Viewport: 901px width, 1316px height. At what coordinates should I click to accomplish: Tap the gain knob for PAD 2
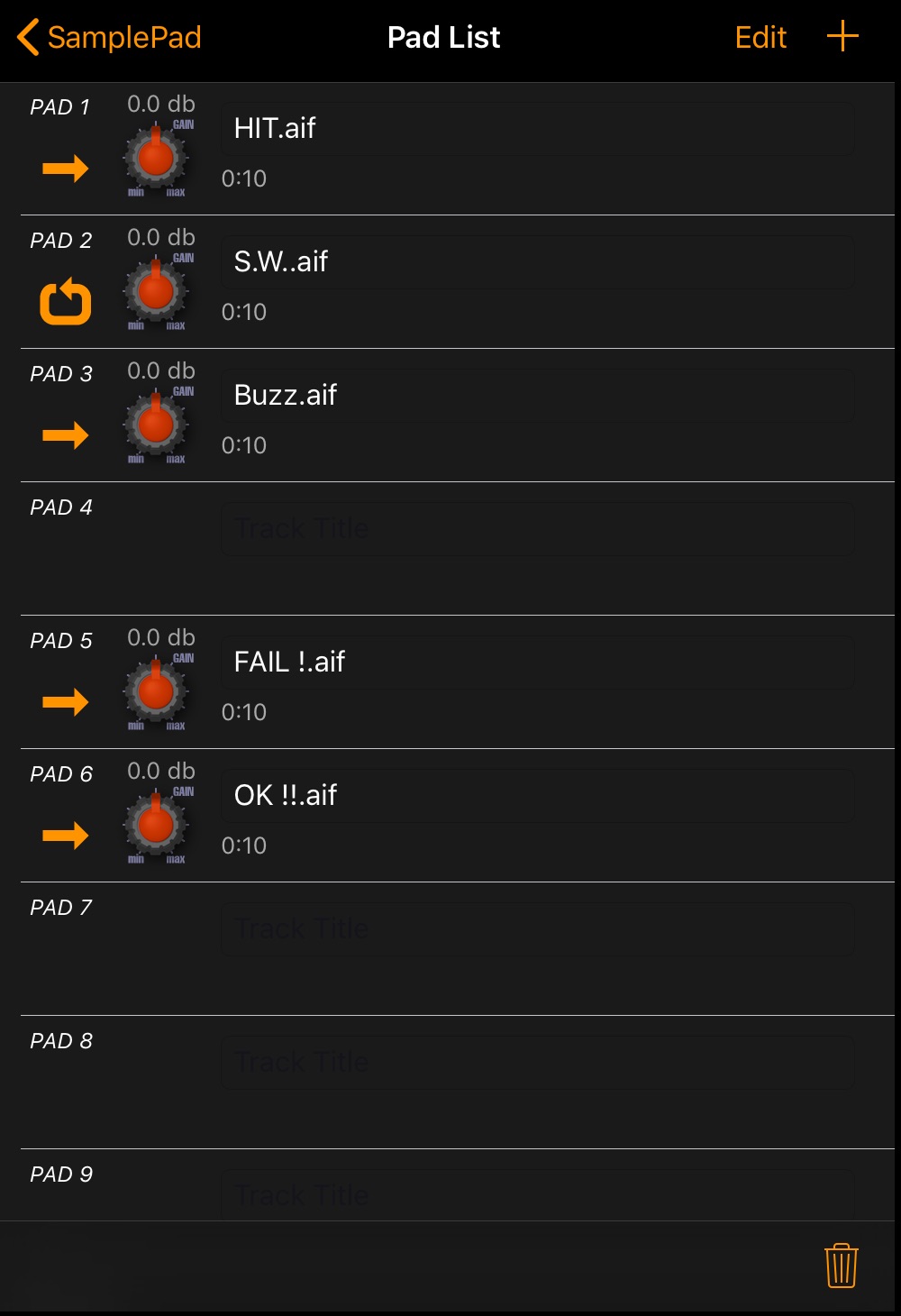click(x=156, y=291)
